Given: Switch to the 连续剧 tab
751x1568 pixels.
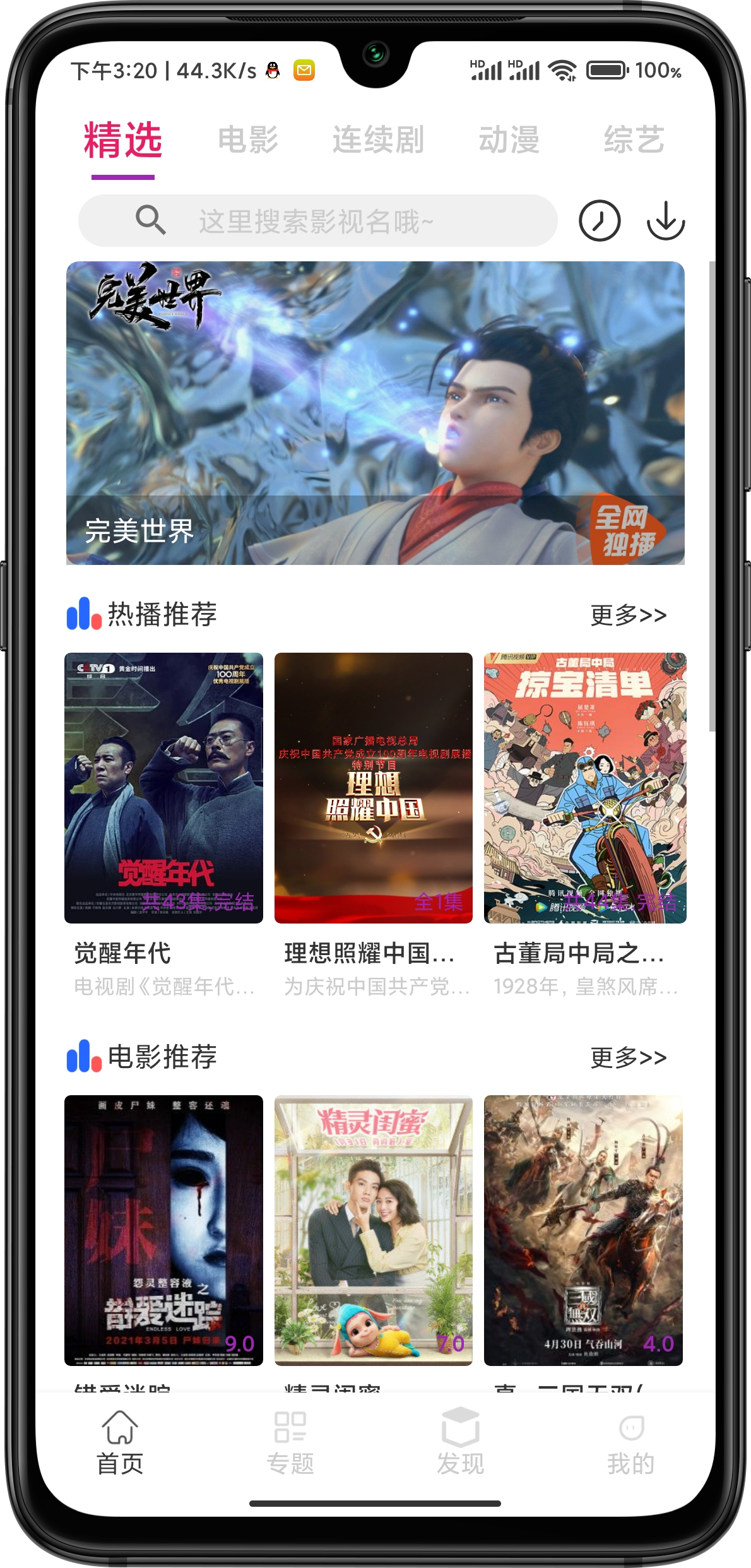Looking at the screenshot, I should point(378,140).
